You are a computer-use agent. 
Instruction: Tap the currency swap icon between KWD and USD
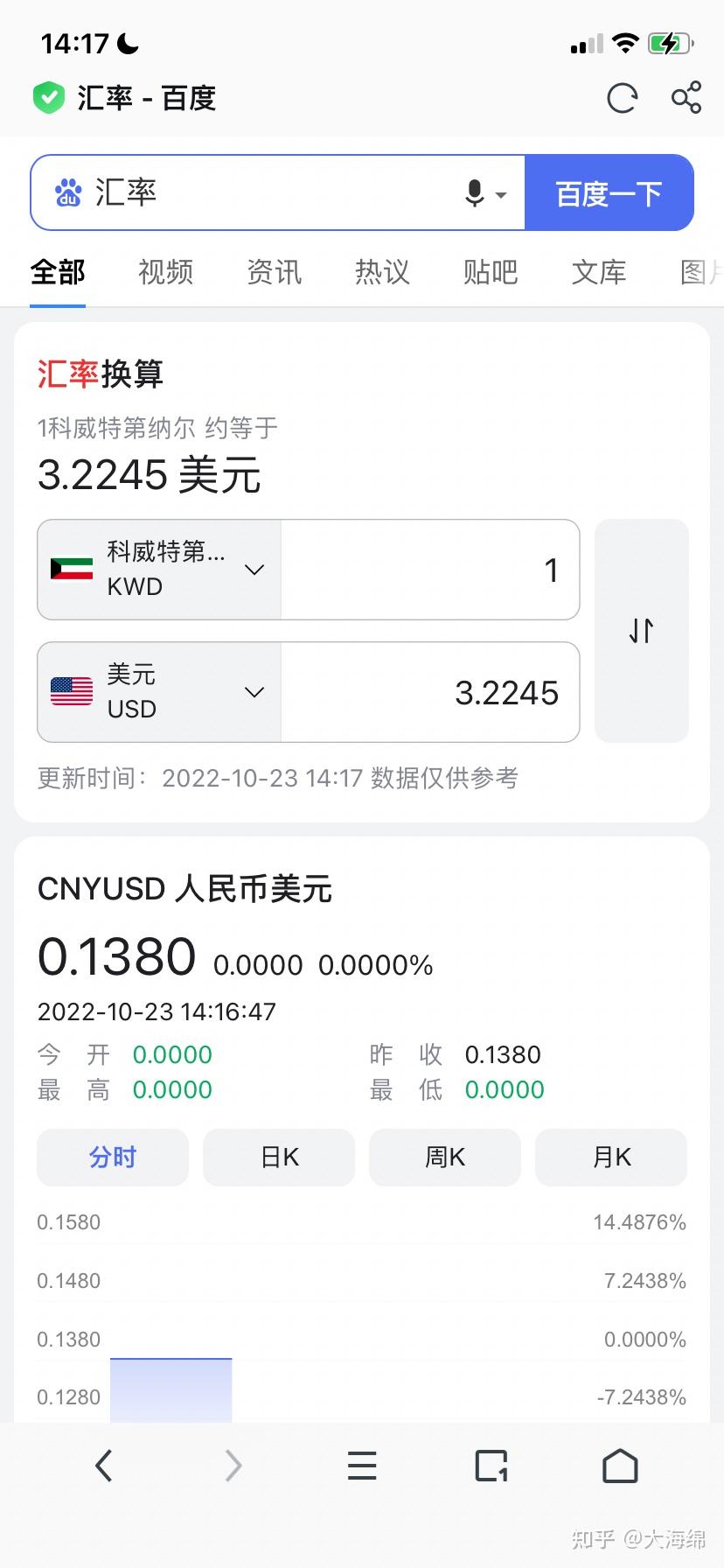[641, 630]
